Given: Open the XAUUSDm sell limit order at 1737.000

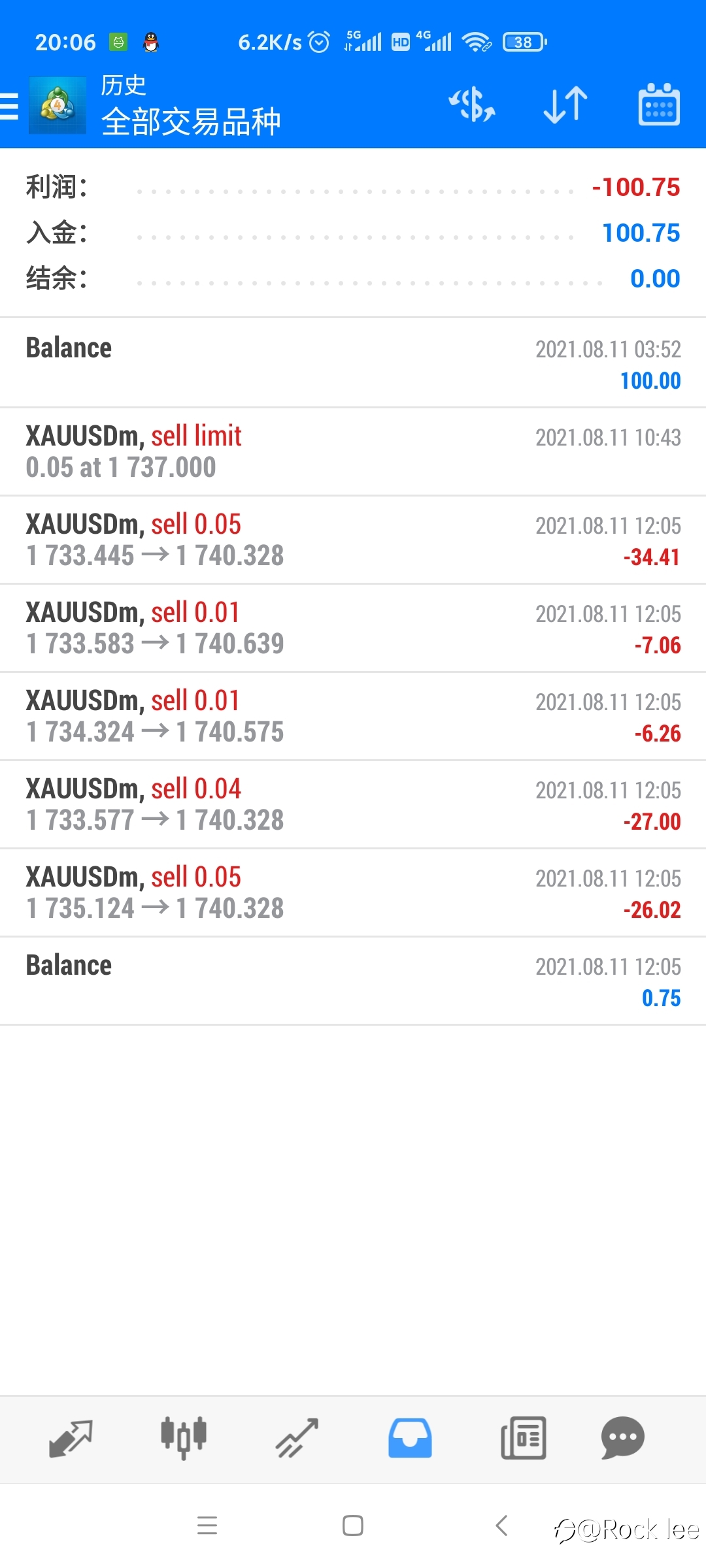Looking at the screenshot, I should (x=353, y=451).
